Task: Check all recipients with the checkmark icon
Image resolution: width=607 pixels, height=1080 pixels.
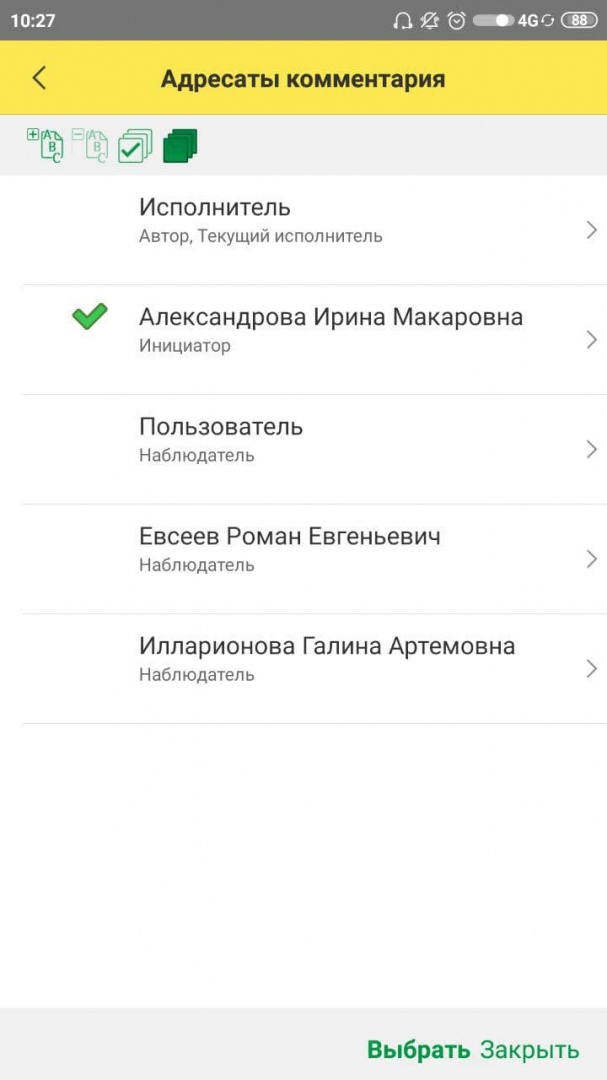Action: pos(134,146)
